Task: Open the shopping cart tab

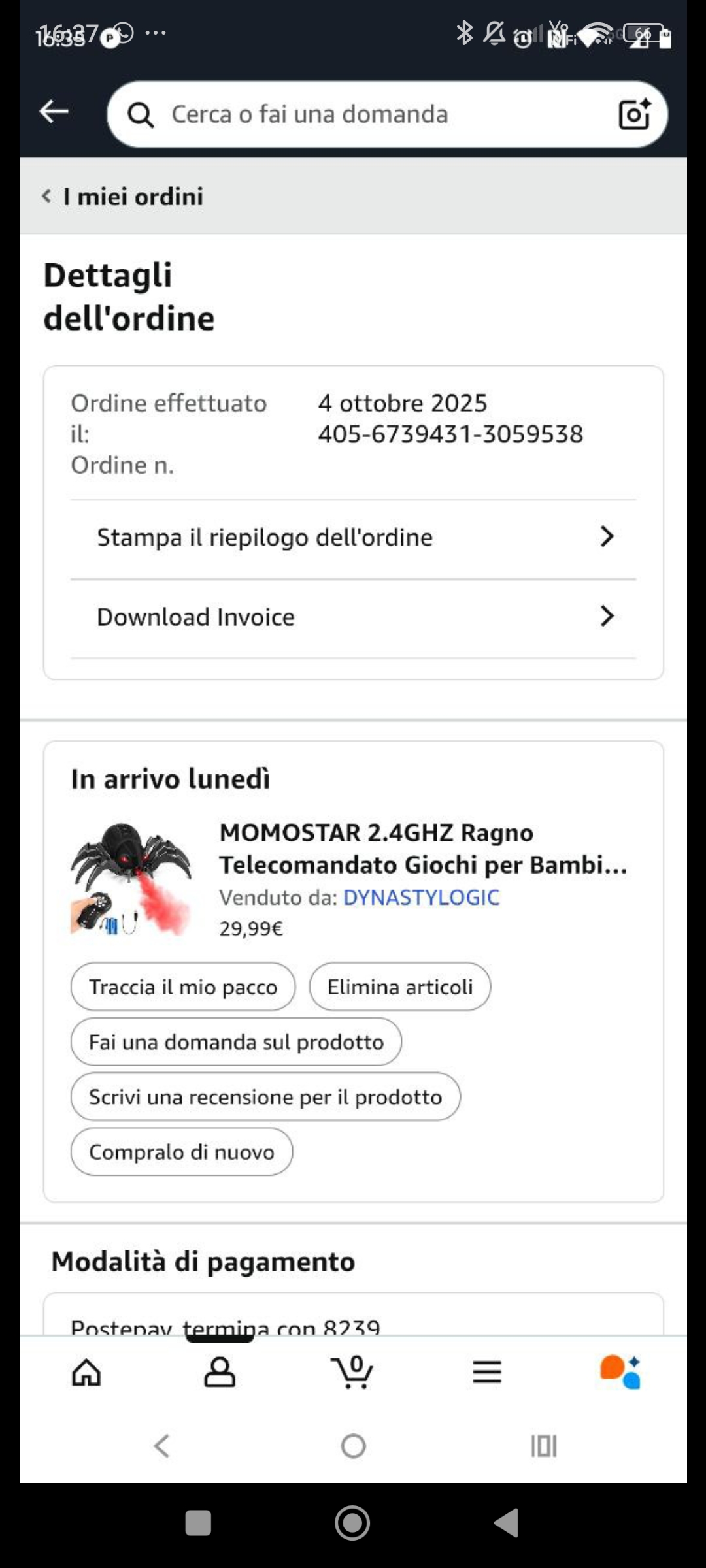Action: [x=353, y=1372]
